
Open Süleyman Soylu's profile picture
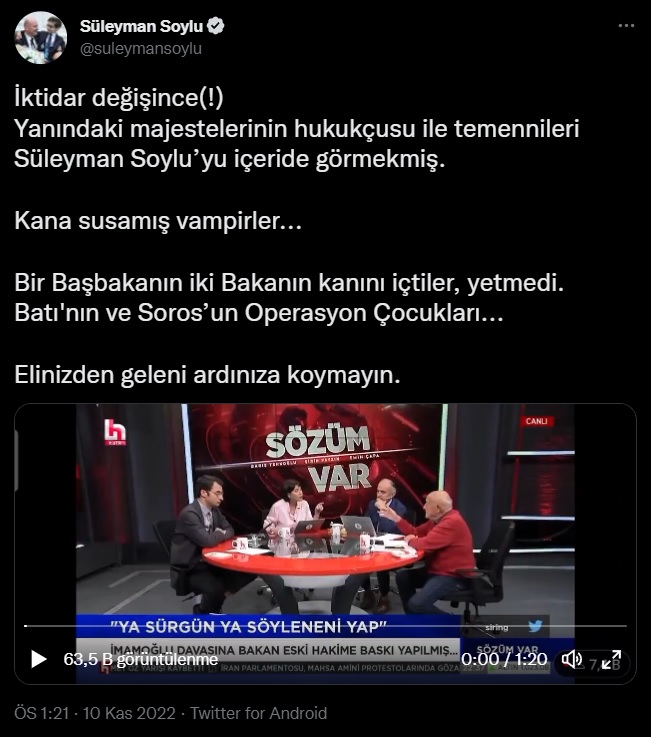point(40,38)
